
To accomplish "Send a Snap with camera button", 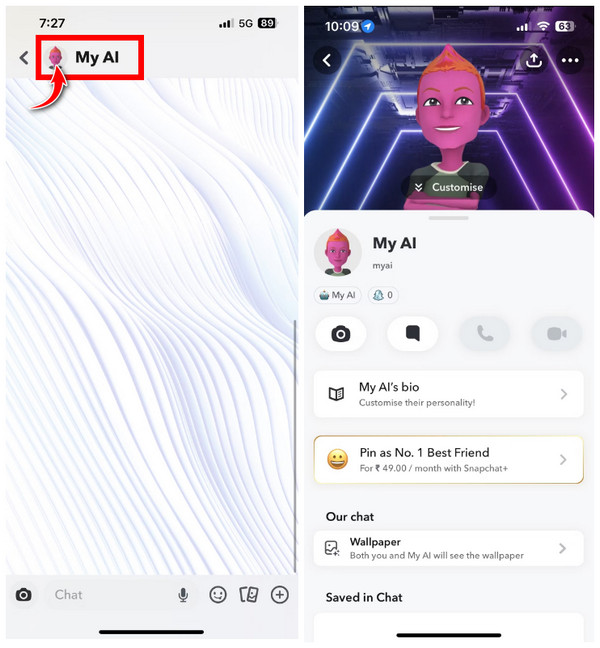I will click(341, 334).
